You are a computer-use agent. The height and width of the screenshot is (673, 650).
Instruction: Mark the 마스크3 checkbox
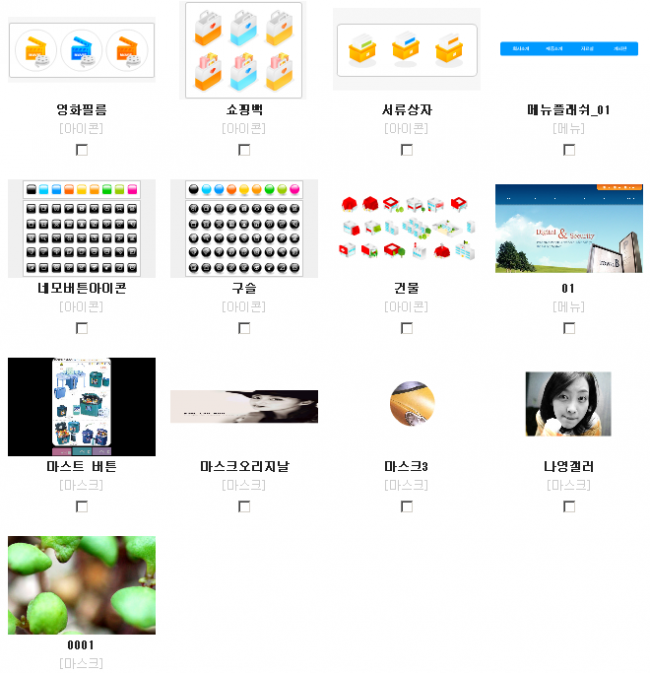pyautogui.click(x=407, y=507)
